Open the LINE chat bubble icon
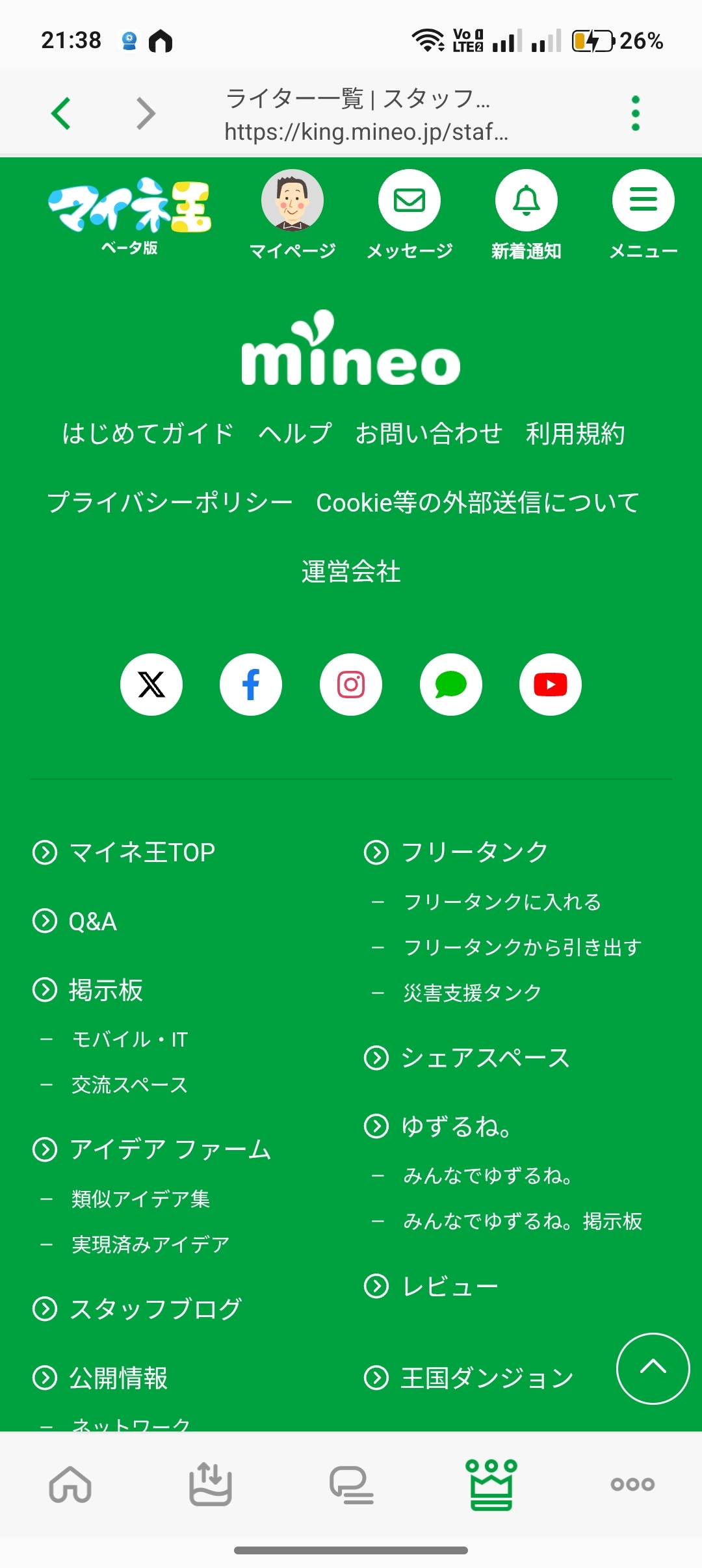 [450, 685]
